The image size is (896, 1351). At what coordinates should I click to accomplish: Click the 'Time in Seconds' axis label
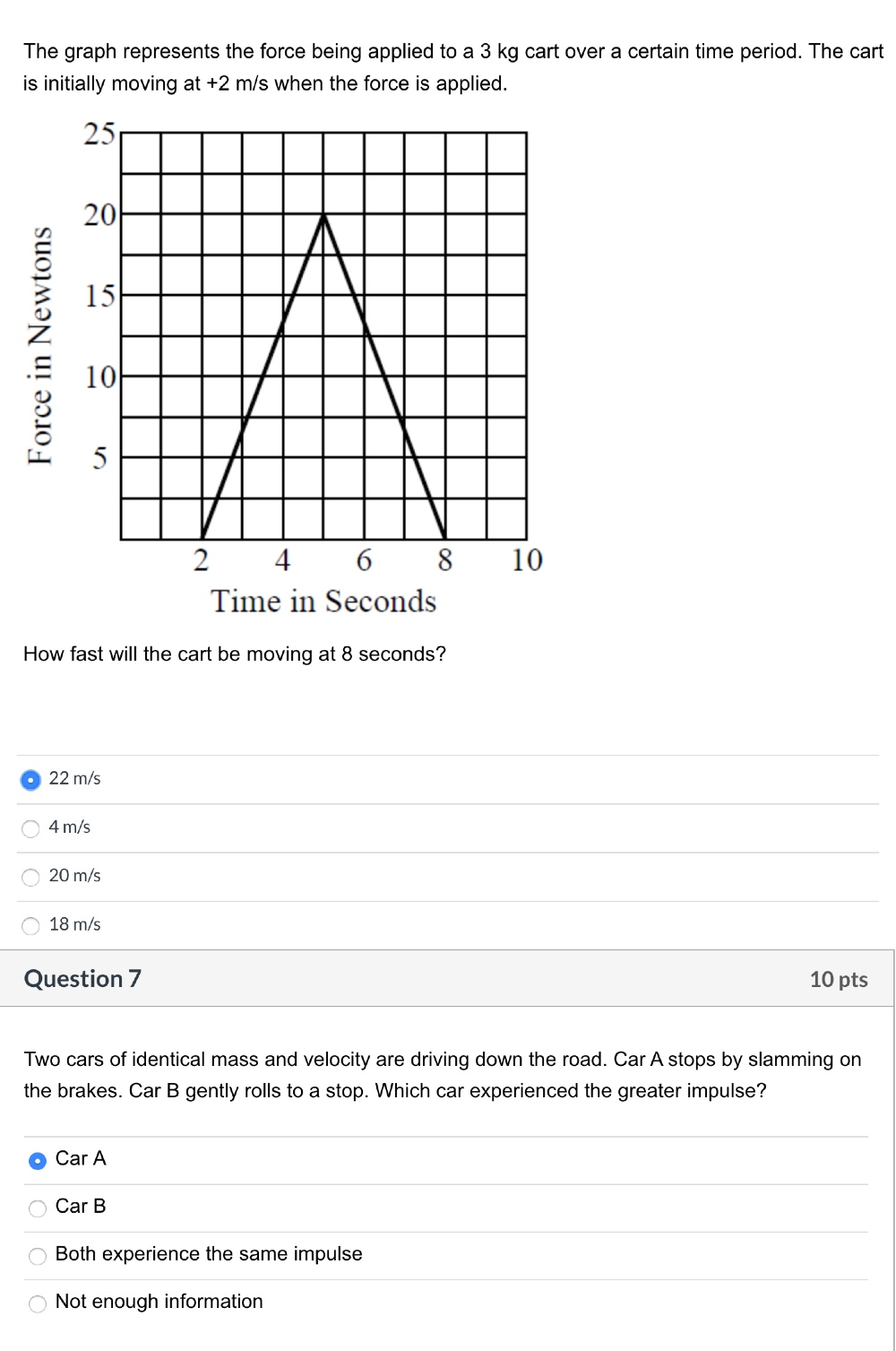click(324, 602)
